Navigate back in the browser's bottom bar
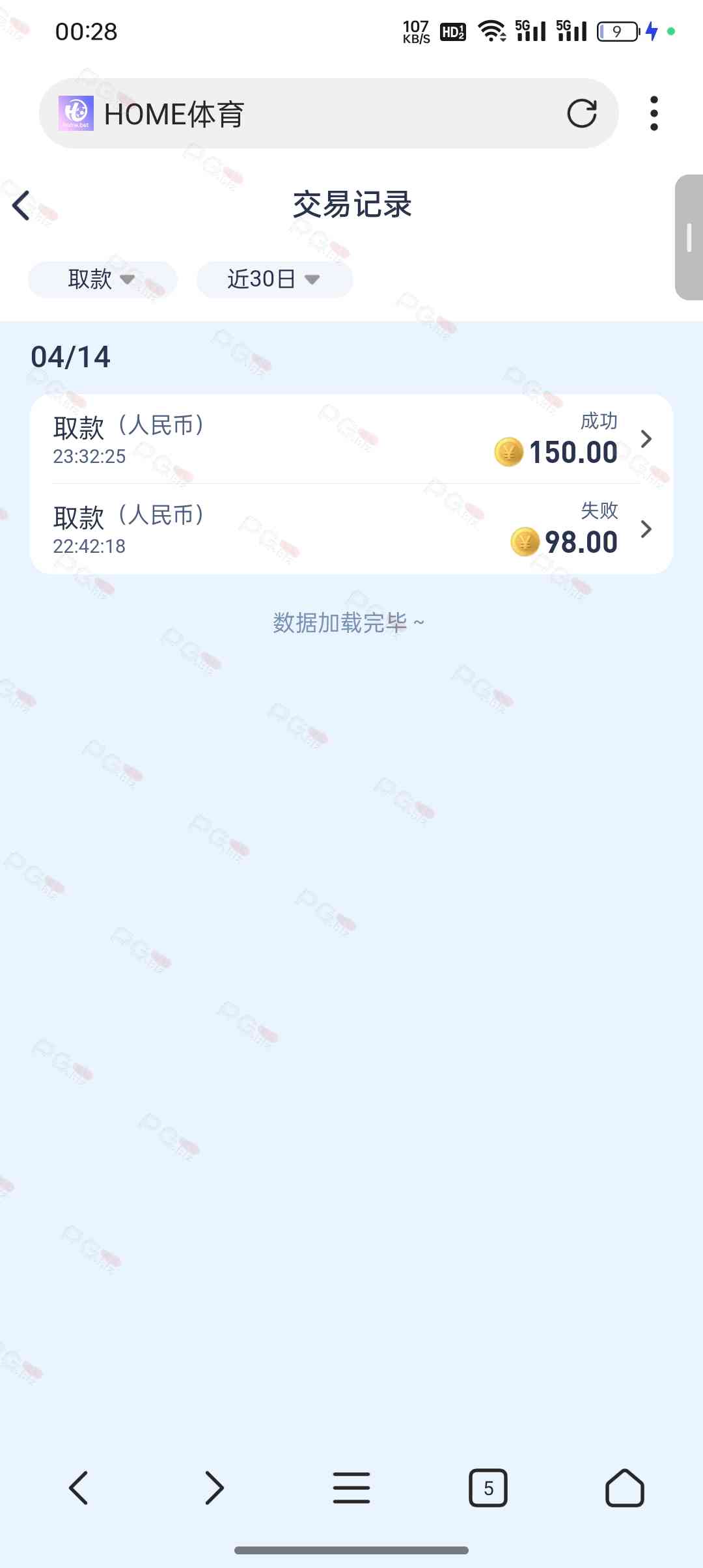 coord(79,1488)
